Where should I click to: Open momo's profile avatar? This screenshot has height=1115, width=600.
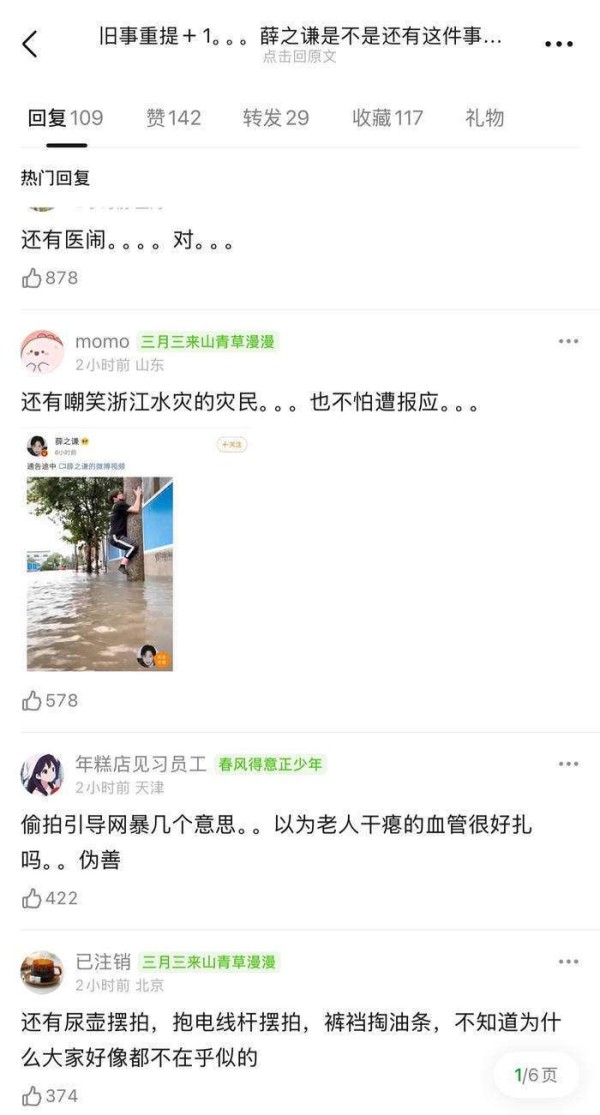[42, 350]
